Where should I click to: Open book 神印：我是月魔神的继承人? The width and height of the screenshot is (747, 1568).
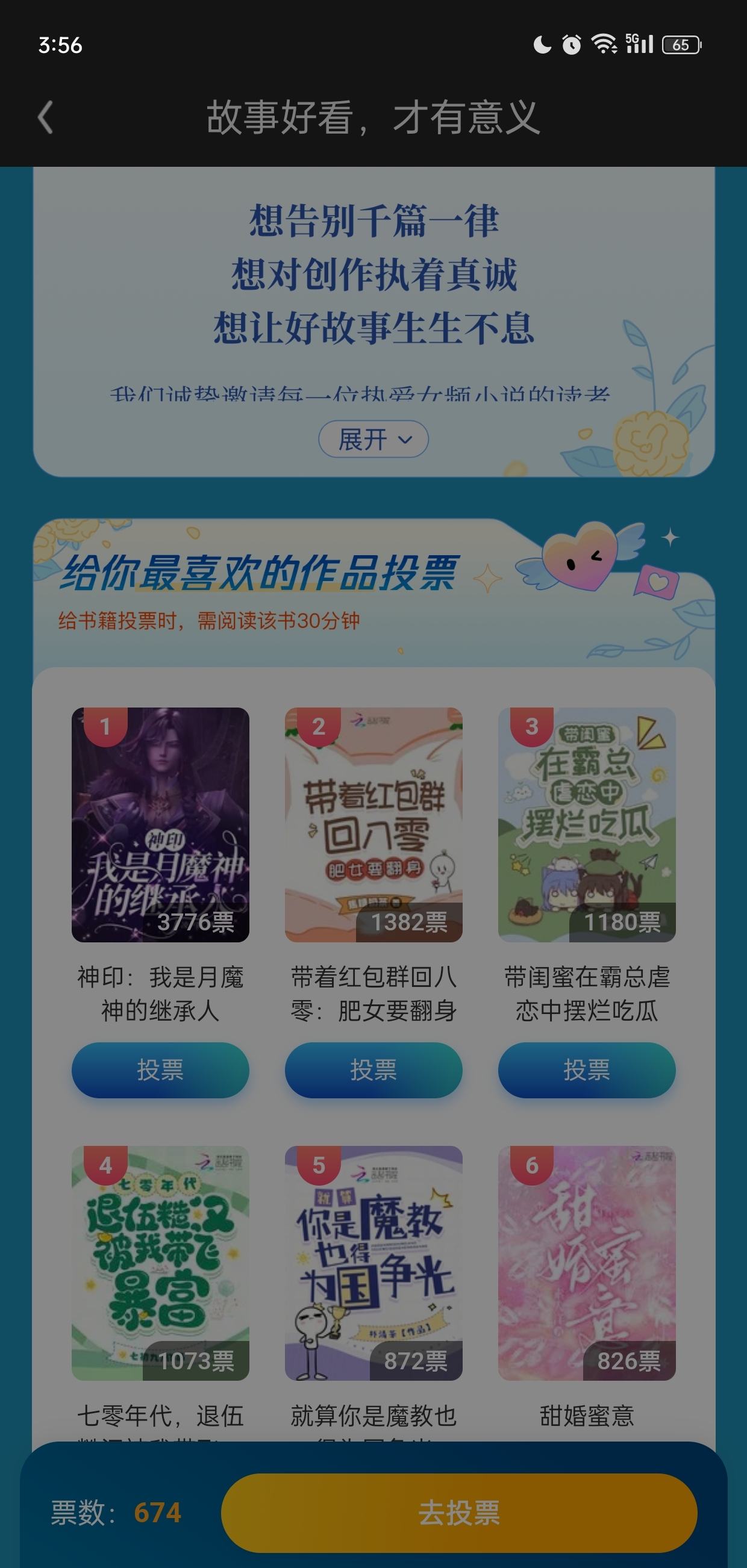point(160,824)
